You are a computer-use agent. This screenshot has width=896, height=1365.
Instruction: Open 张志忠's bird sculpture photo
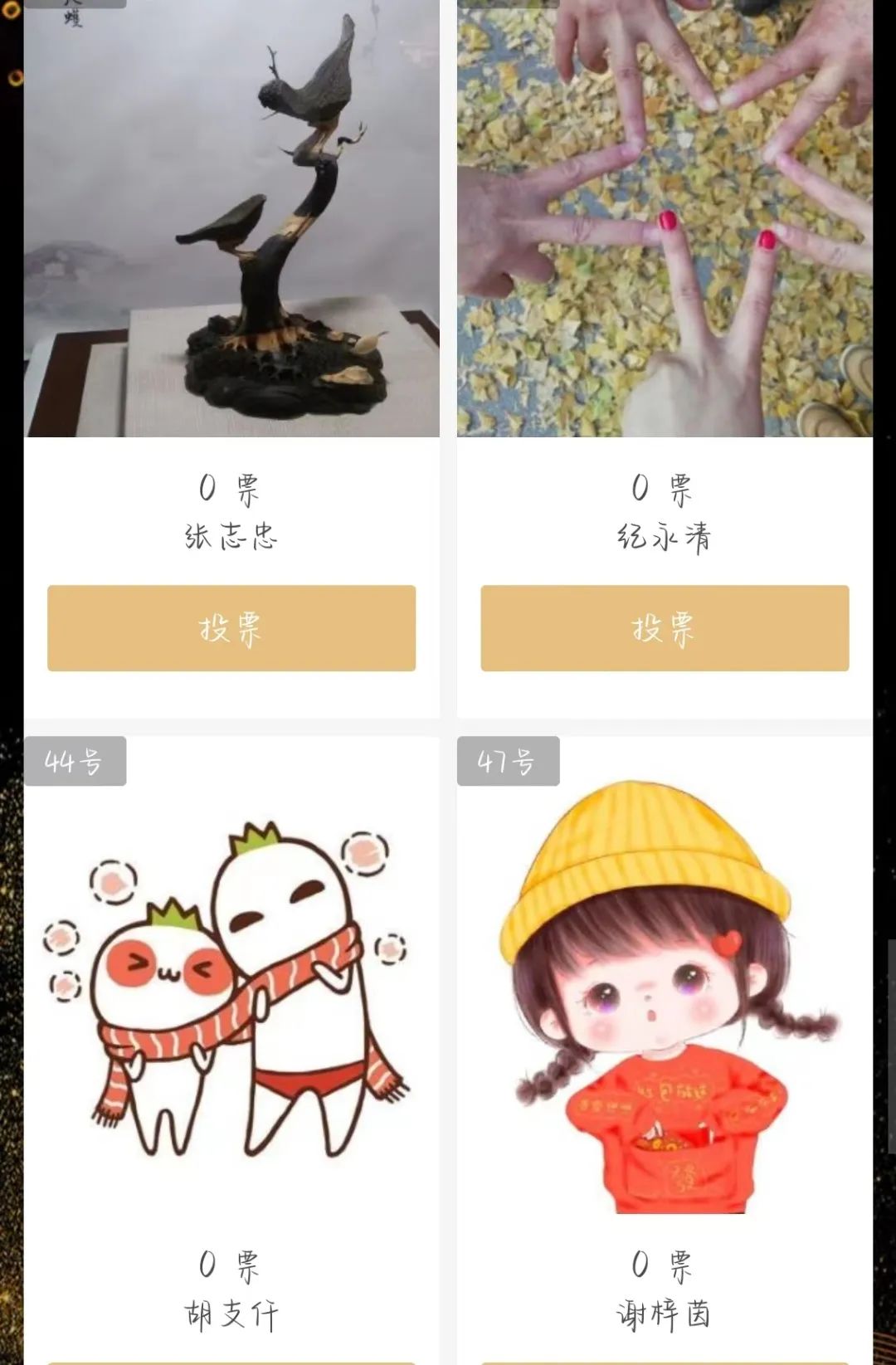click(231, 217)
